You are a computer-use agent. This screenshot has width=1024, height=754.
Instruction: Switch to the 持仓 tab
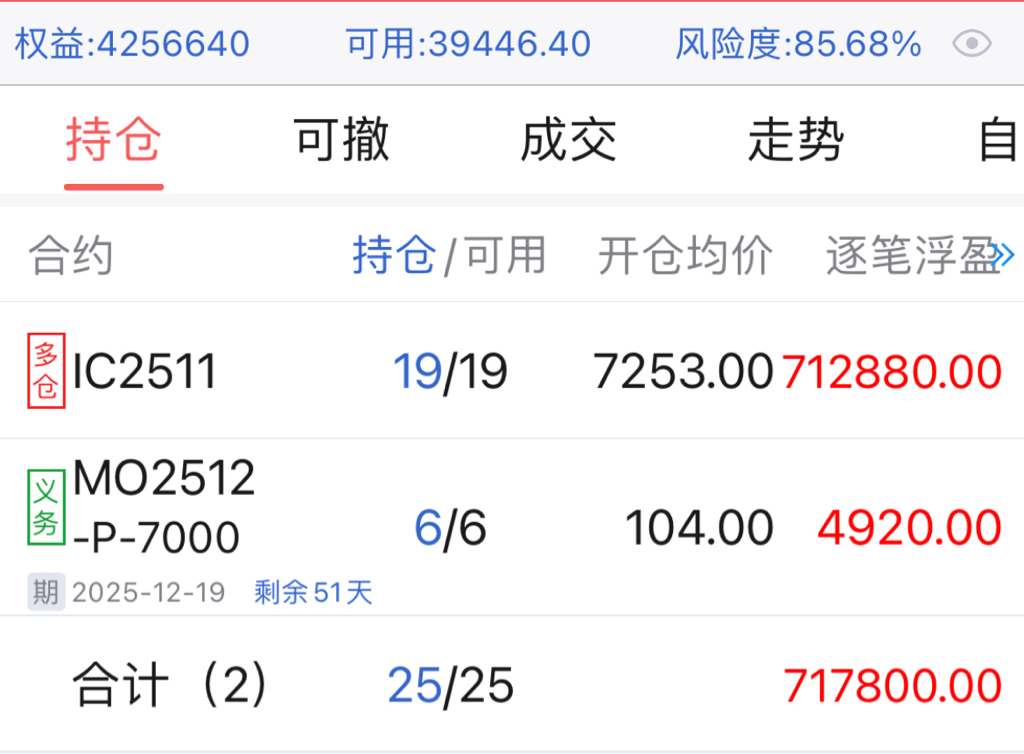tap(113, 141)
